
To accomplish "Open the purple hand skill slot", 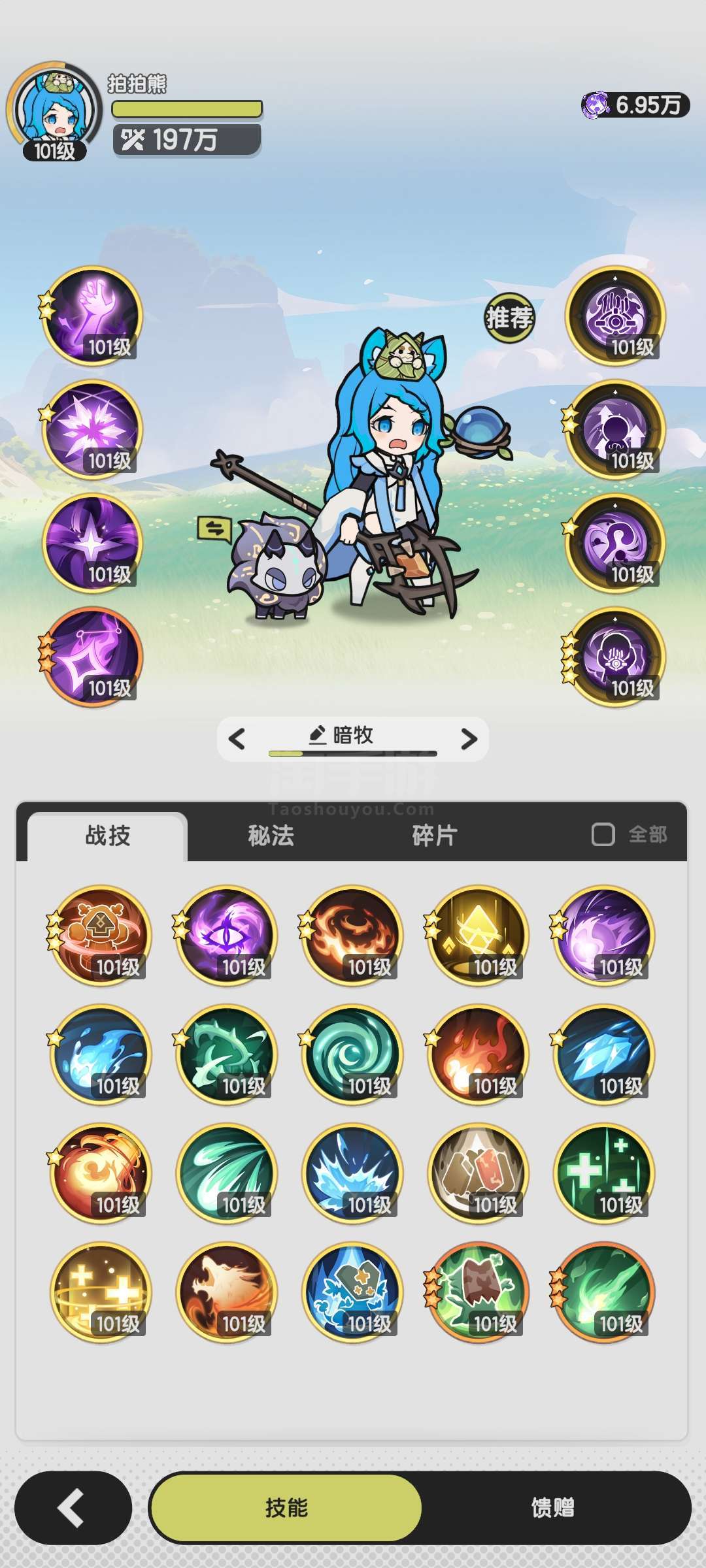I will 92,316.
